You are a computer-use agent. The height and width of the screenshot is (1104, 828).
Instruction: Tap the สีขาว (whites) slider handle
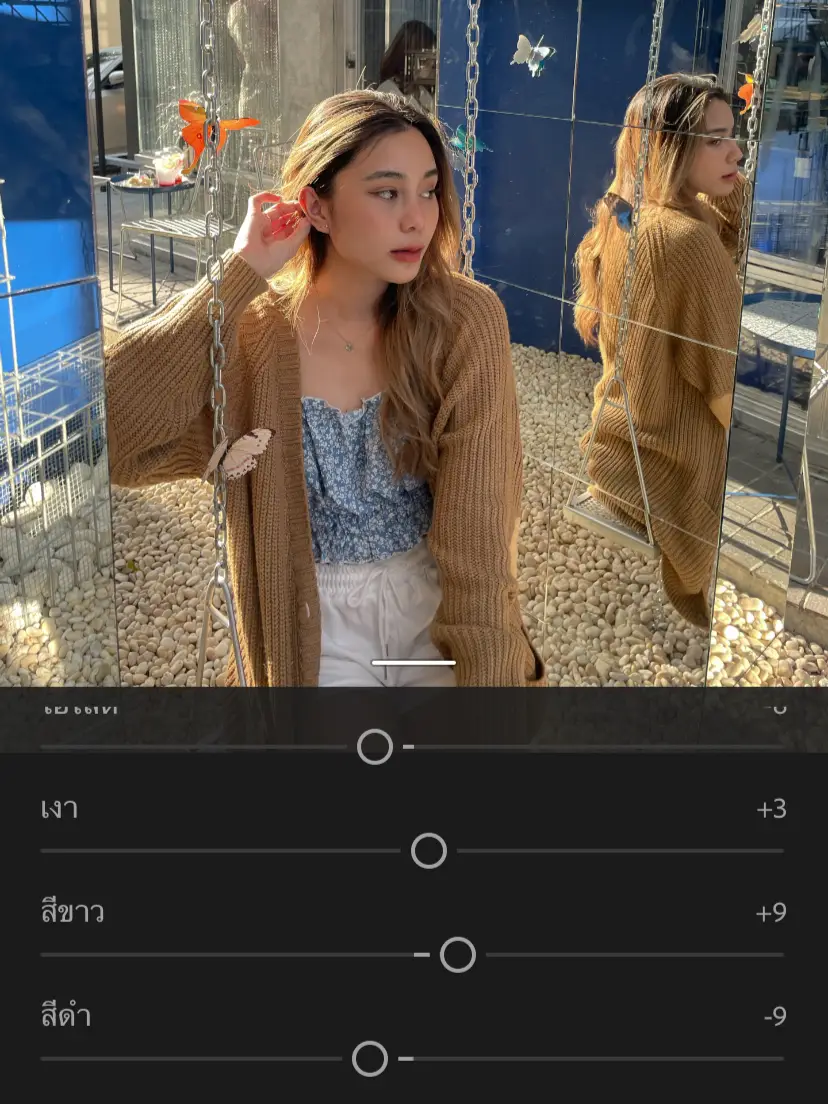click(458, 955)
